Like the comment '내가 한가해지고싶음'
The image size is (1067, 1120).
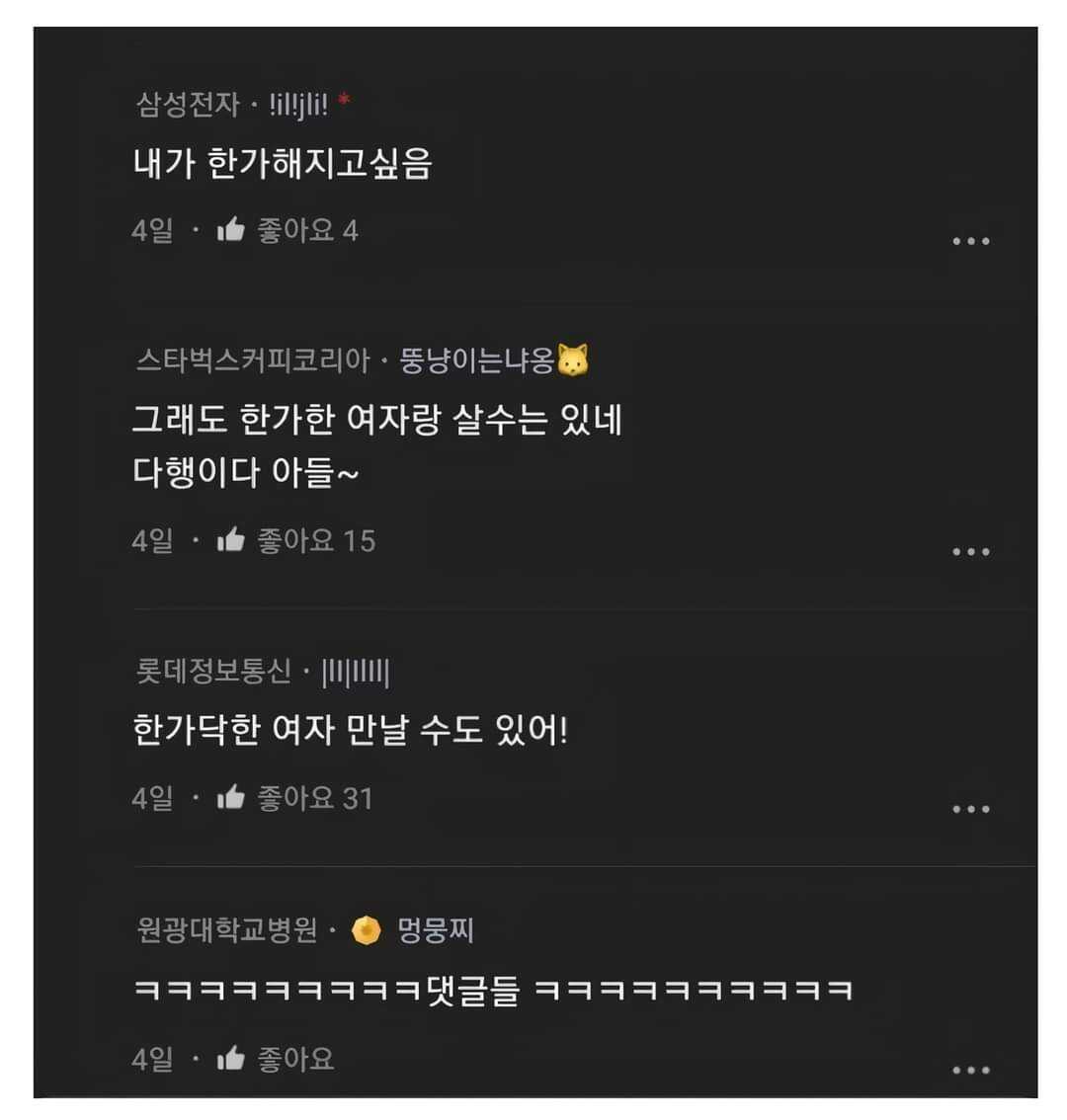[x=231, y=230]
